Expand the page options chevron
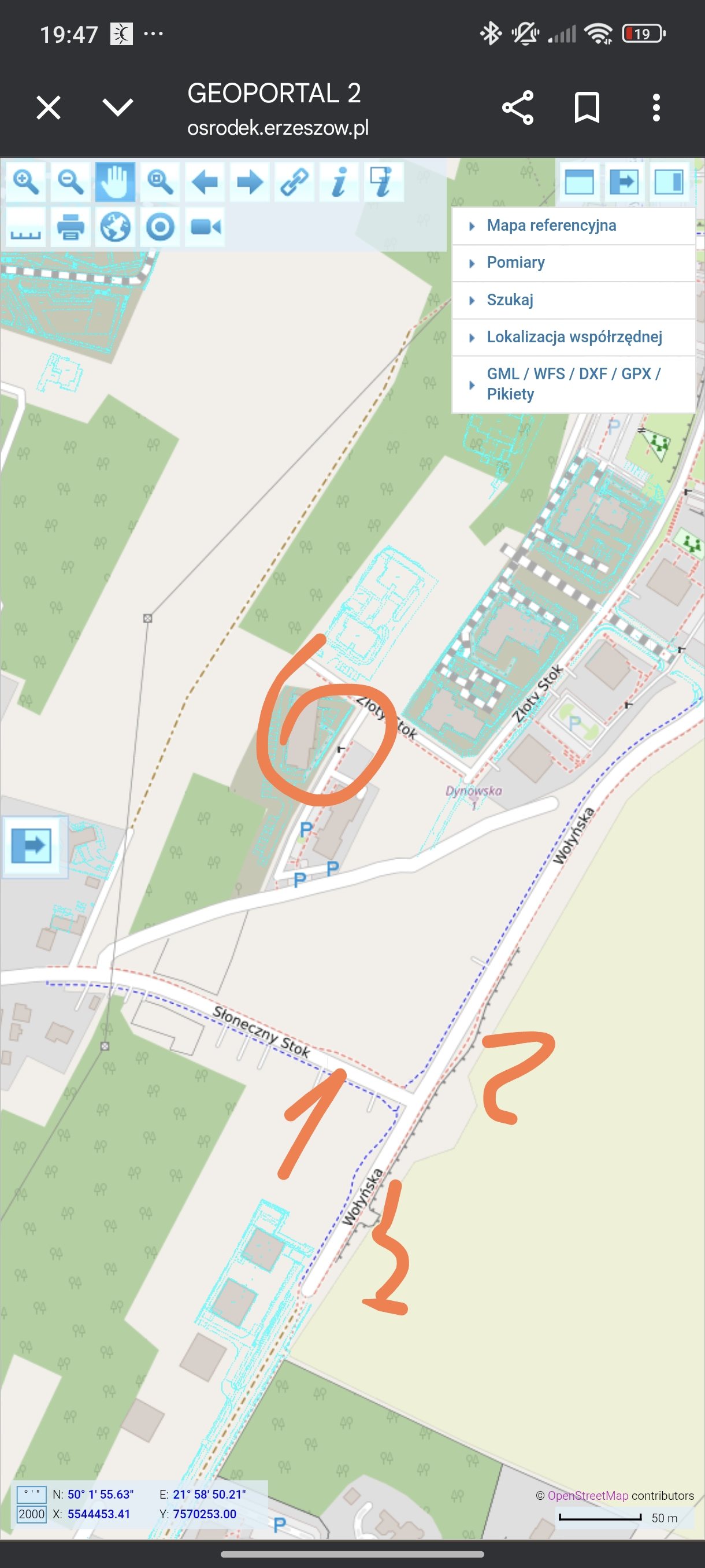 tap(117, 108)
